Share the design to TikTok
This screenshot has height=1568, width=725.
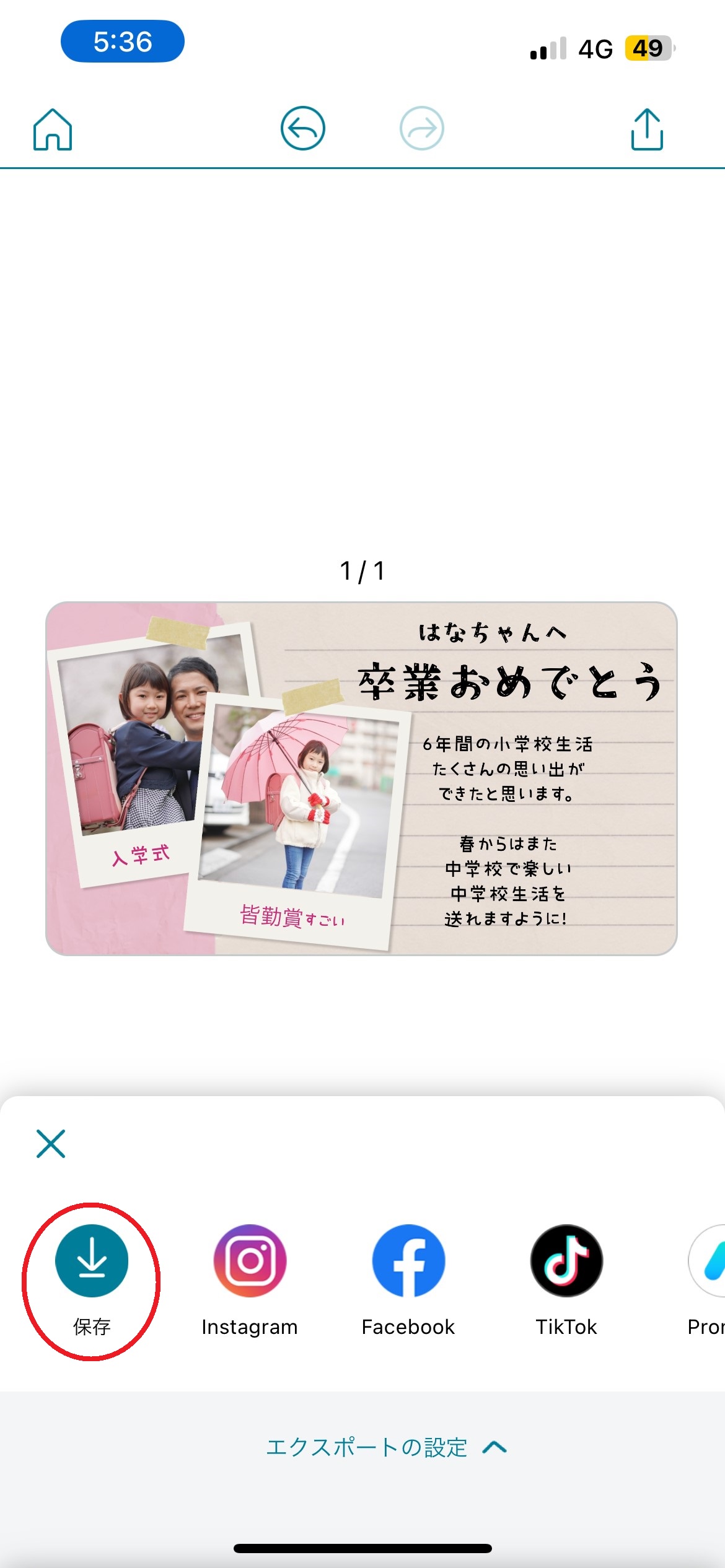pos(566,1260)
